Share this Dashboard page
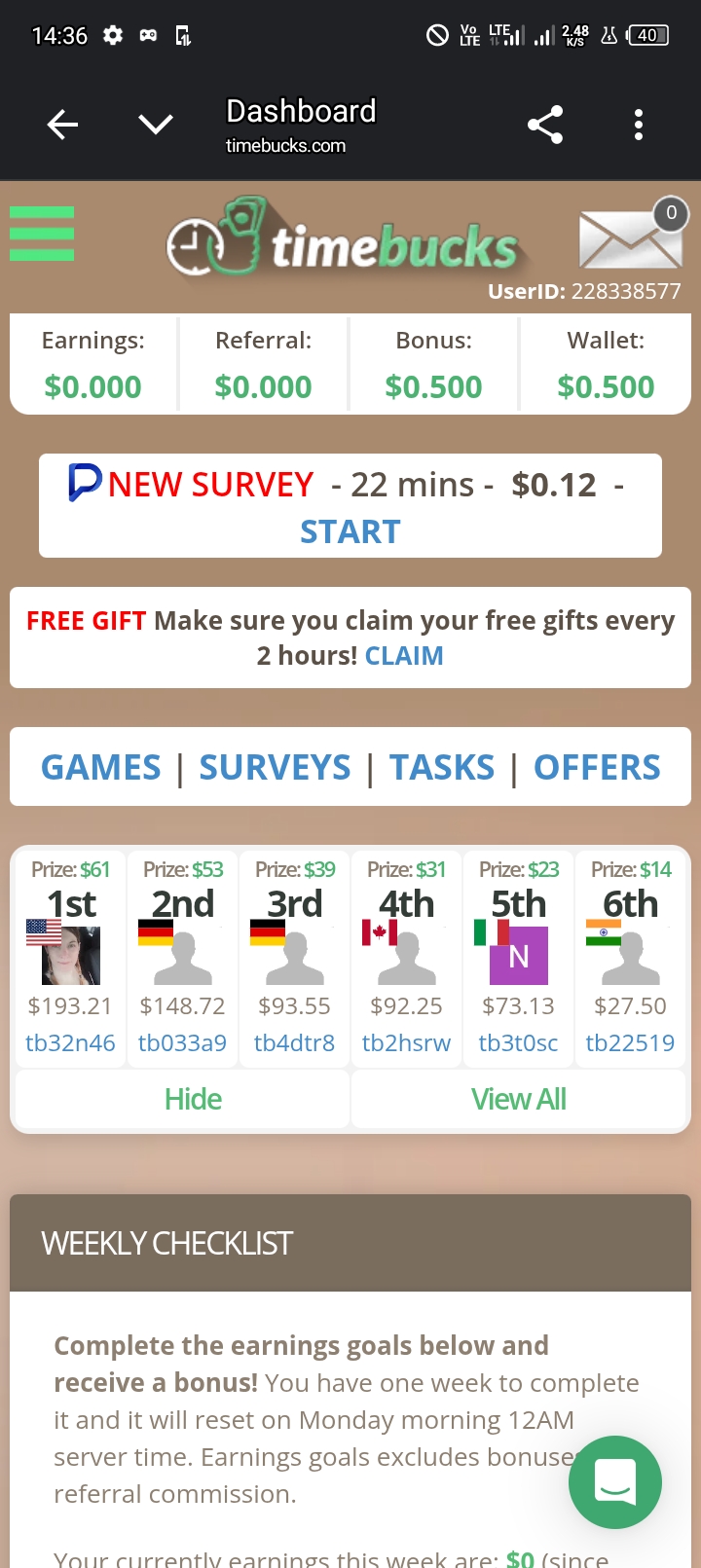Image resolution: width=701 pixels, height=1568 pixels. [545, 125]
